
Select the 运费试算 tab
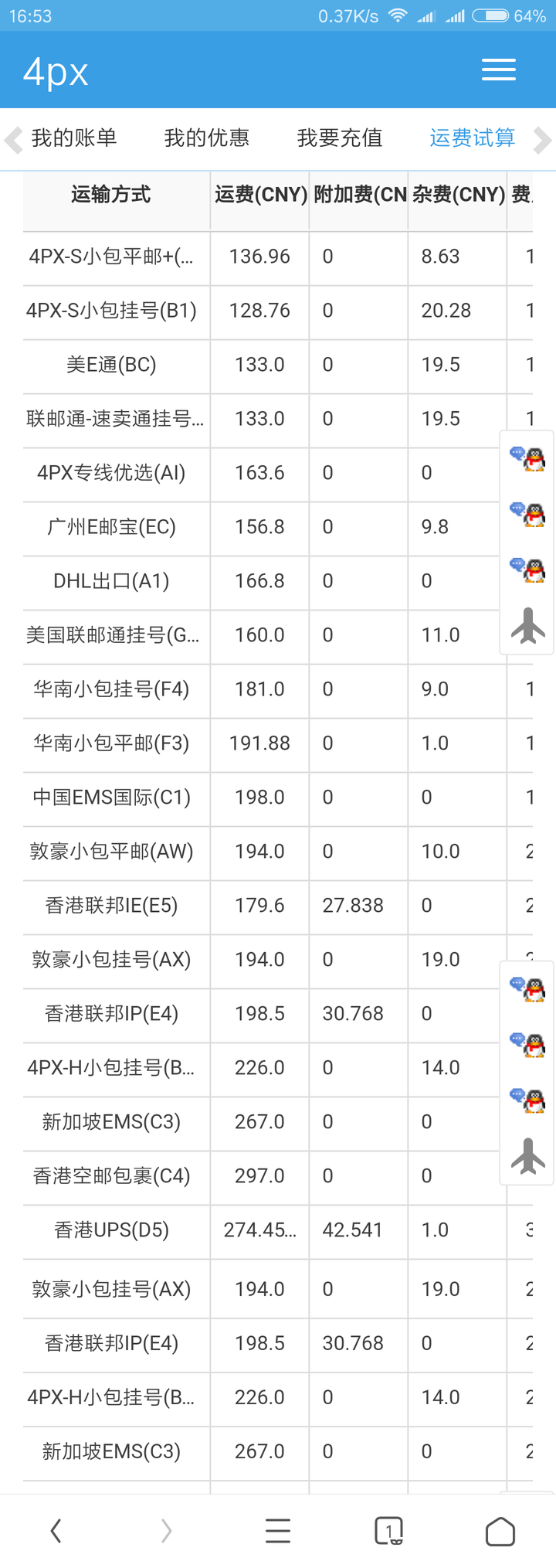tap(472, 138)
